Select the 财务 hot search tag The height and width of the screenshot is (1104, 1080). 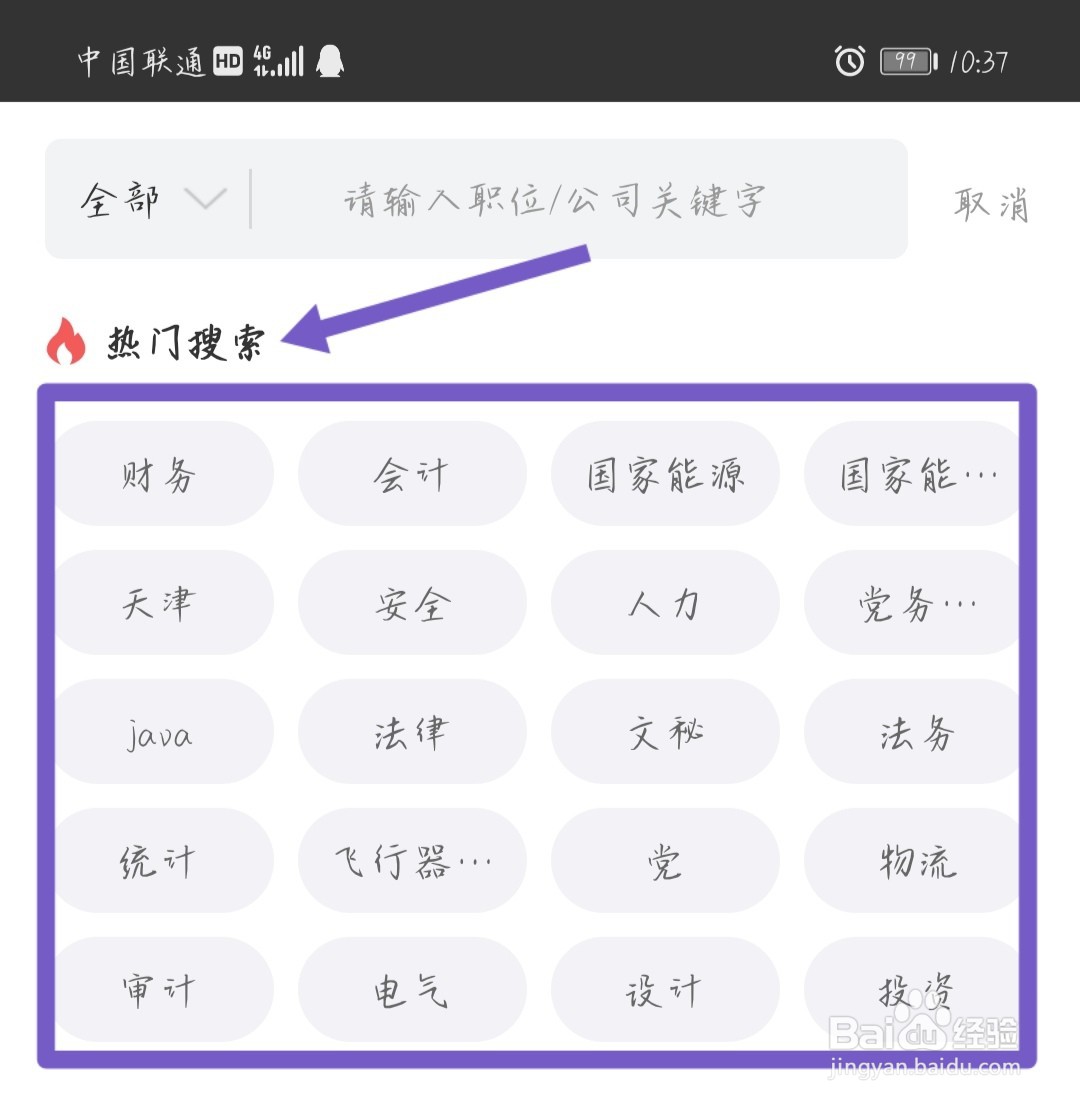tap(163, 474)
